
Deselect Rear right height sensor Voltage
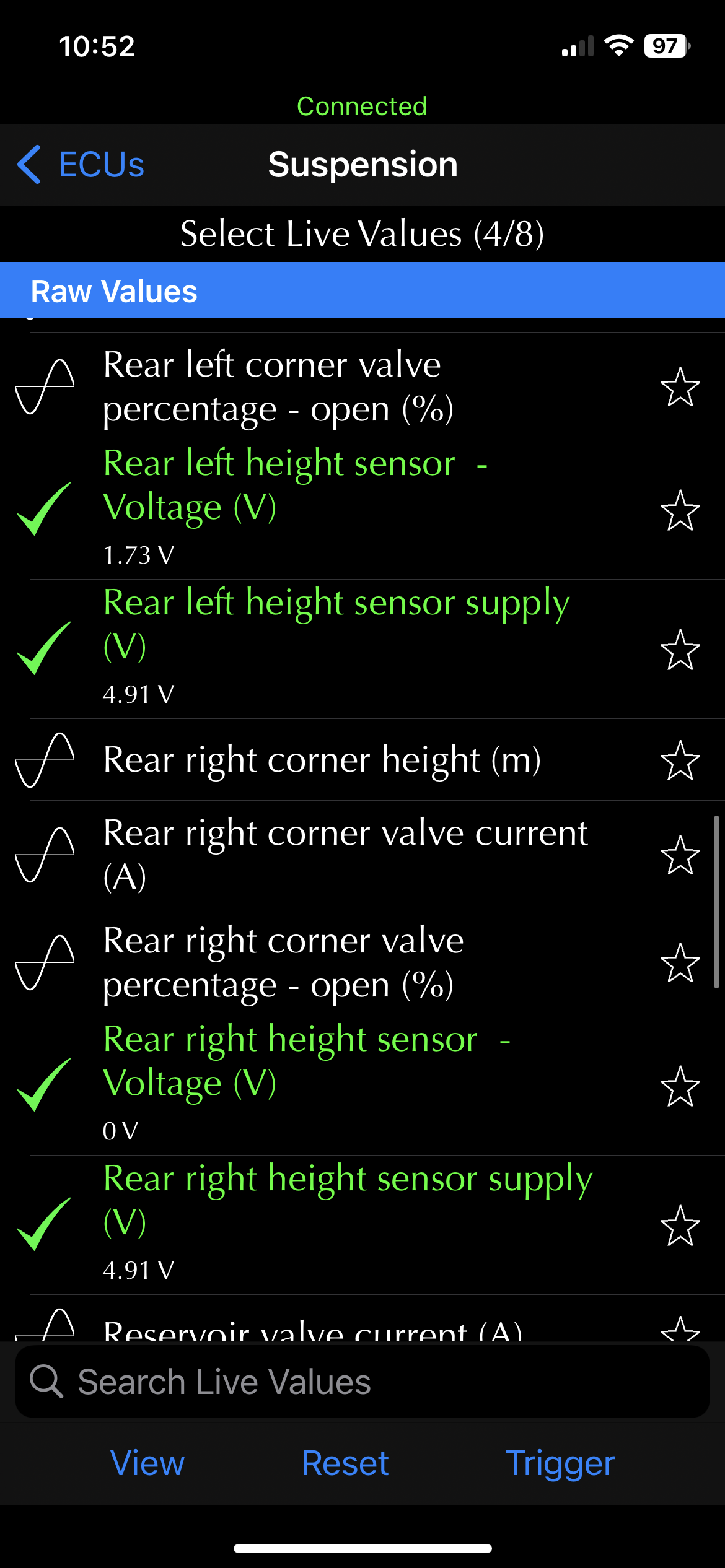tap(362, 1086)
